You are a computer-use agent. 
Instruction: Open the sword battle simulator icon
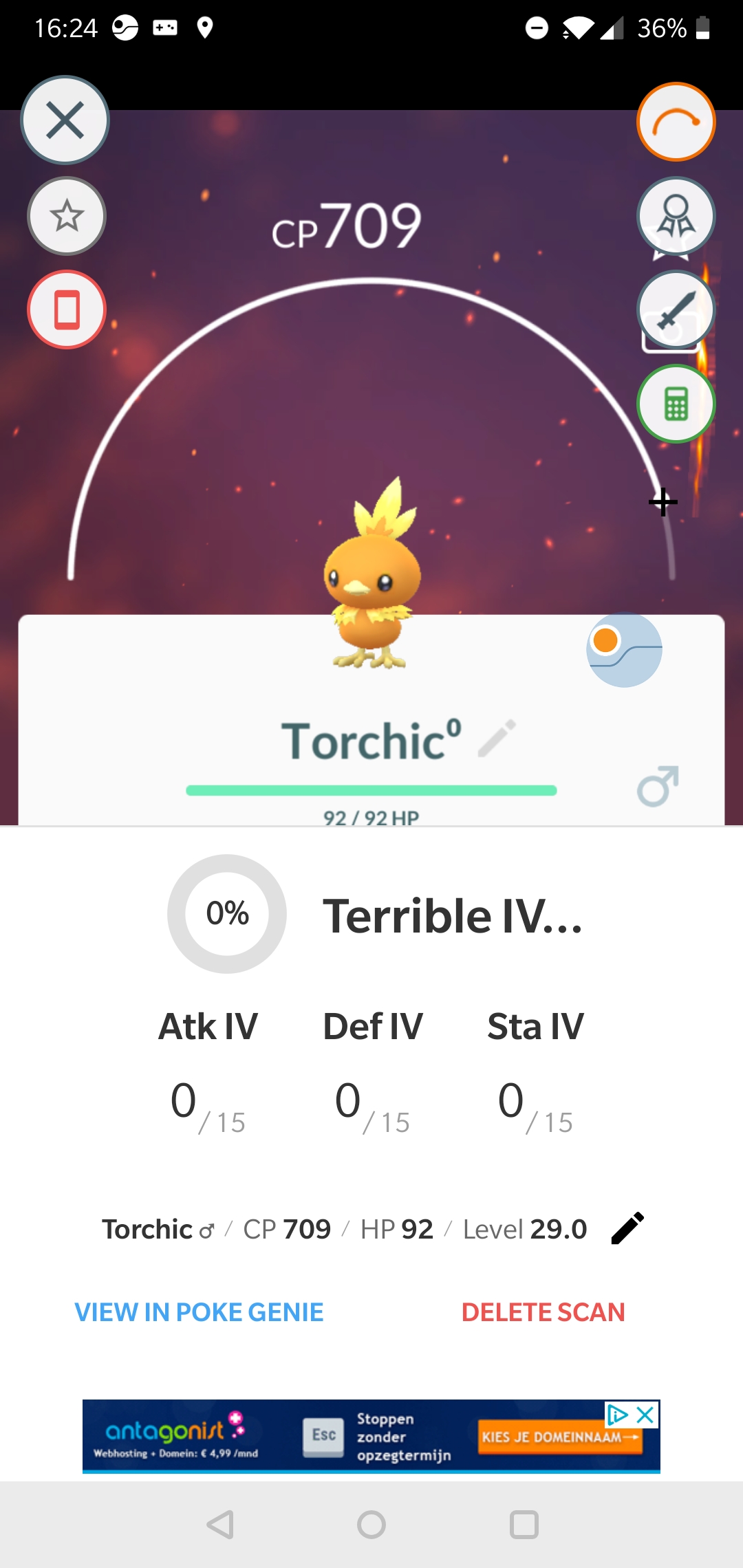pyautogui.click(x=676, y=309)
